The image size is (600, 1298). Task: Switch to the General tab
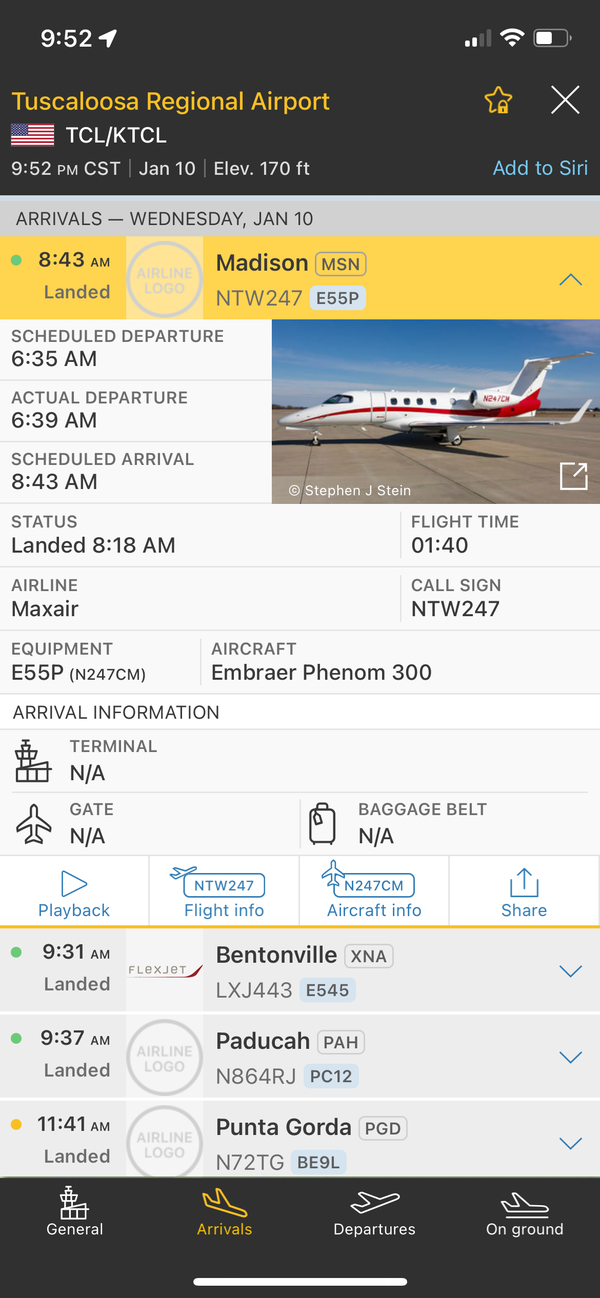75,1214
